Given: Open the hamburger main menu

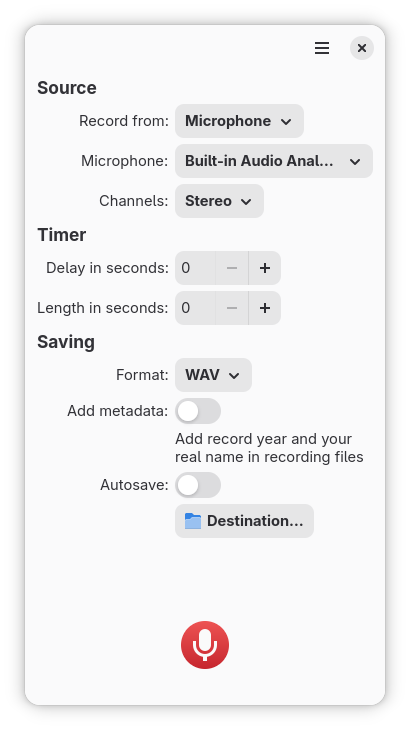Looking at the screenshot, I should pyautogui.click(x=322, y=48).
